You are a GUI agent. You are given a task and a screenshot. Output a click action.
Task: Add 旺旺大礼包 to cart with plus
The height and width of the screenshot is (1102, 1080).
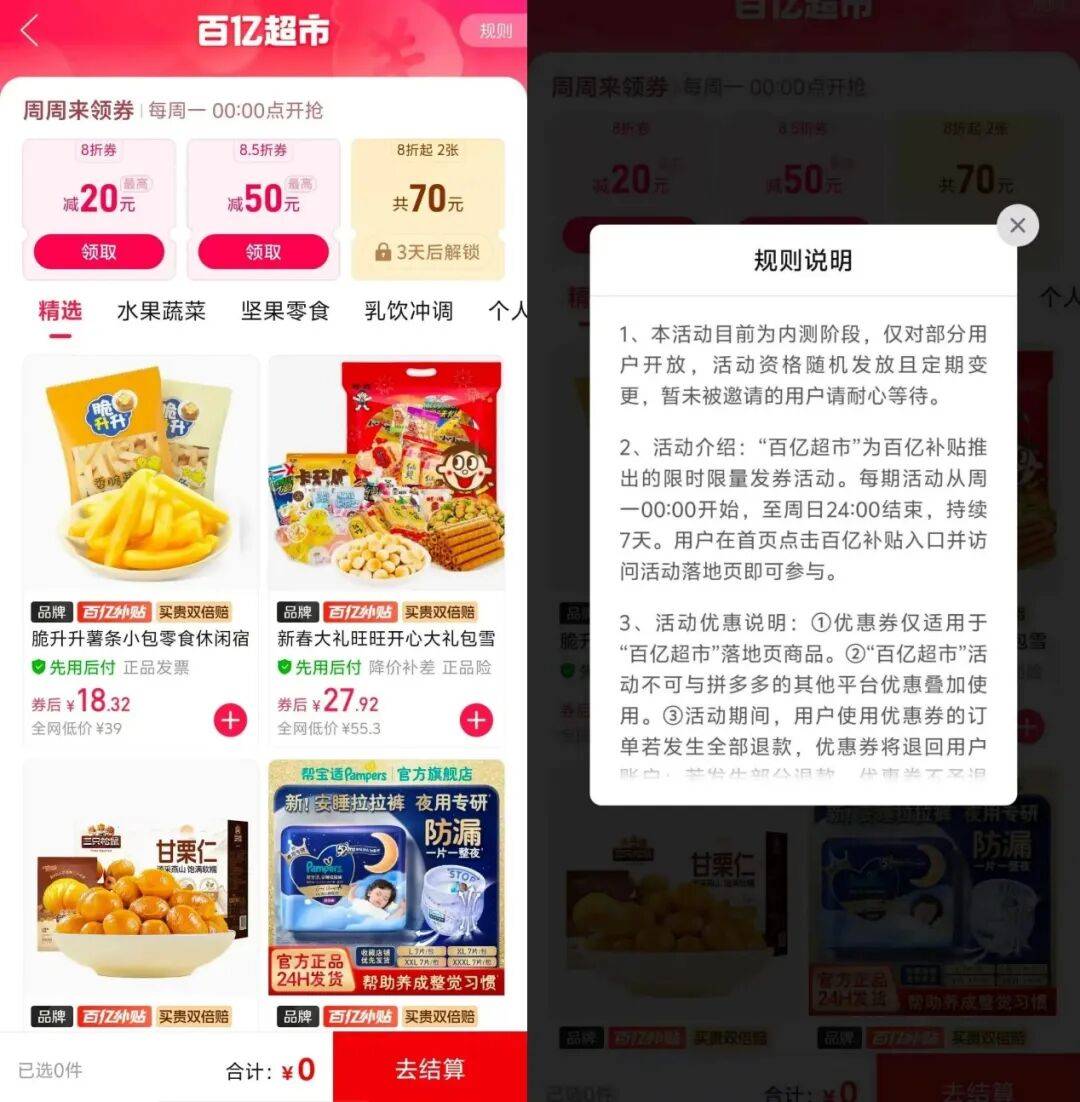coord(476,719)
